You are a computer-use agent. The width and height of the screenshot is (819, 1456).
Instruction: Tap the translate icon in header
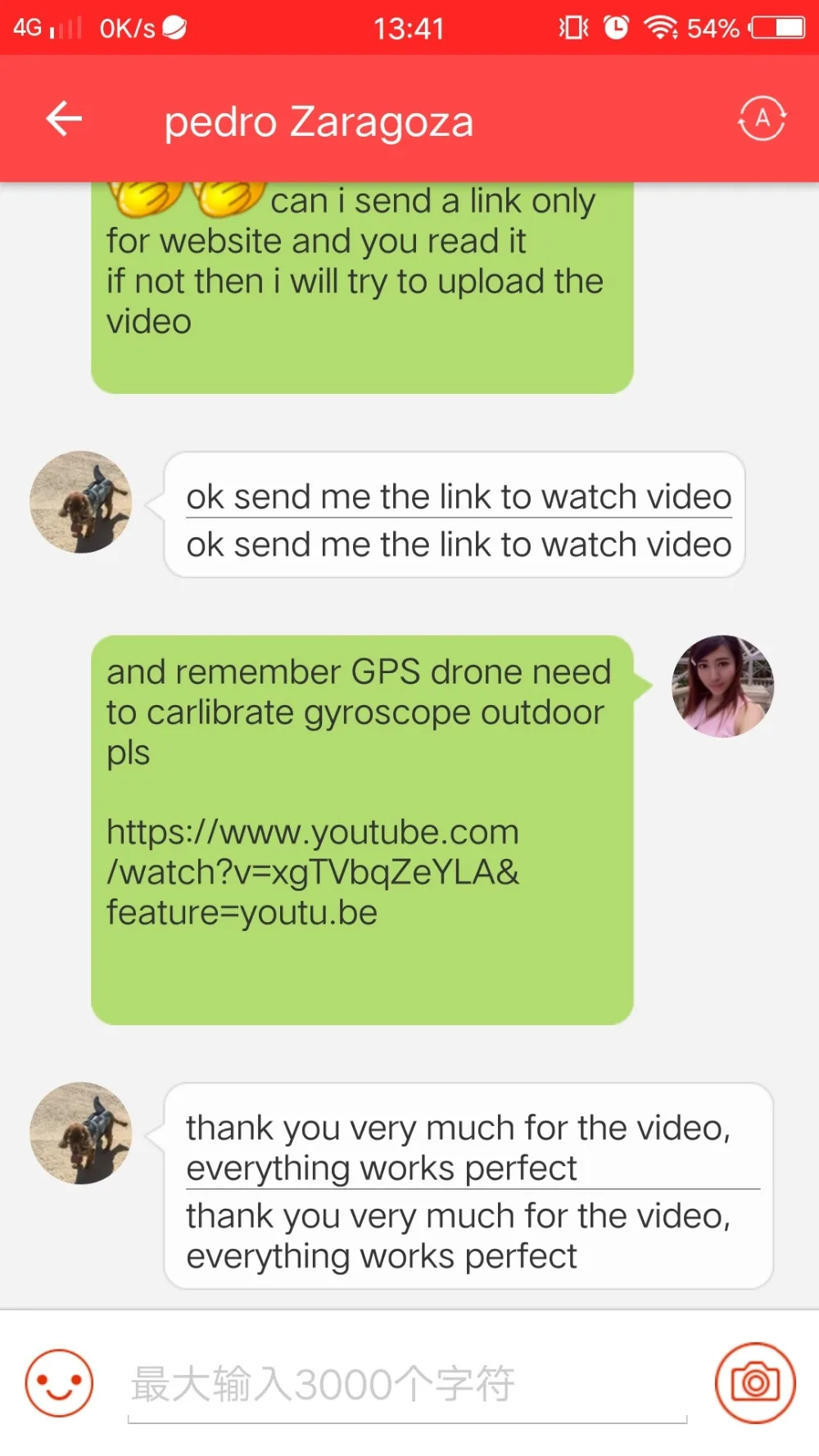click(762, 119)
